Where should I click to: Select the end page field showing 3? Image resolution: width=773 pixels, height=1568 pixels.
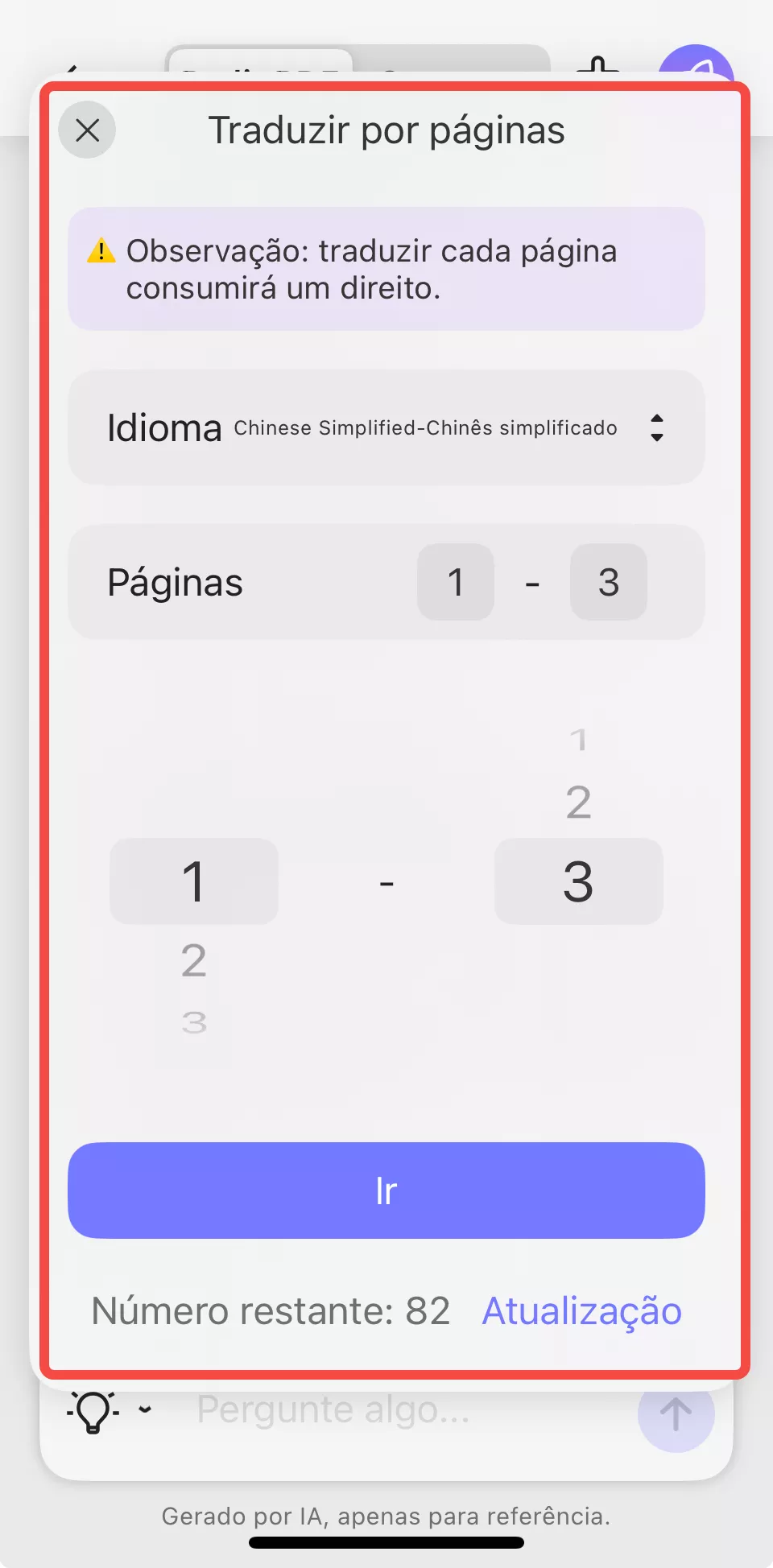(608, 582)
